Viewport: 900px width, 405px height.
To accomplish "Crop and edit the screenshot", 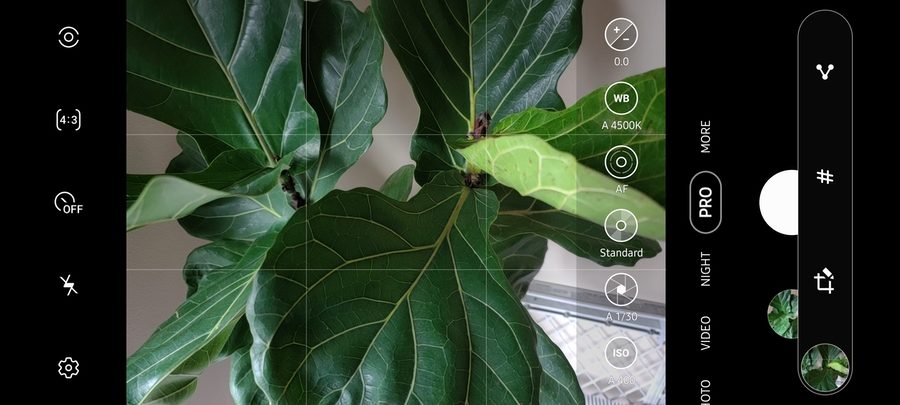I will coord(825,281).
